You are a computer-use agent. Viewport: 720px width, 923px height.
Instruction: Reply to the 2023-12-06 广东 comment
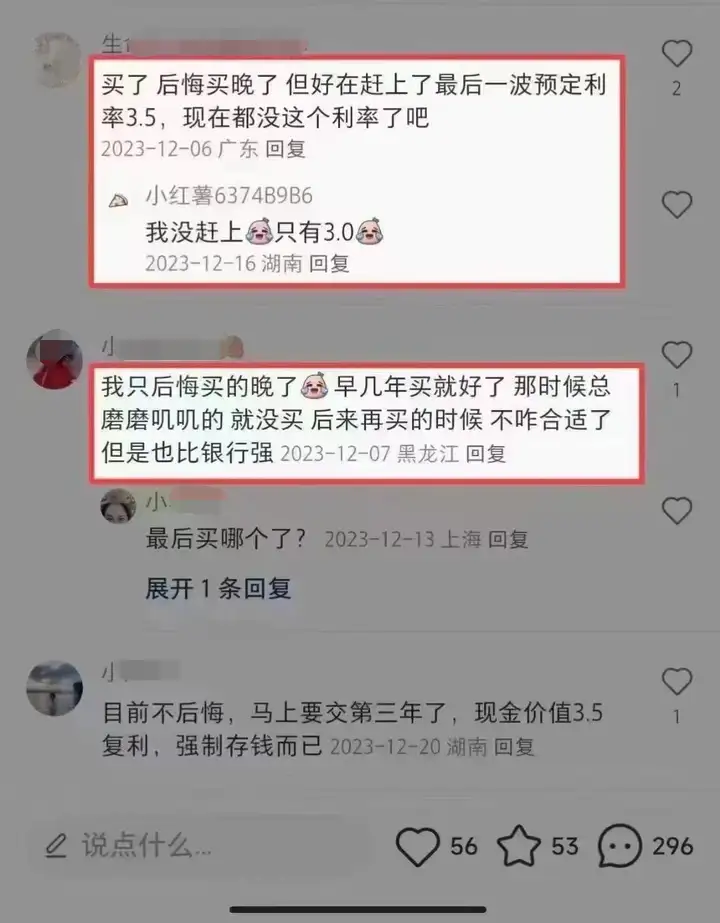coord(284,149)
